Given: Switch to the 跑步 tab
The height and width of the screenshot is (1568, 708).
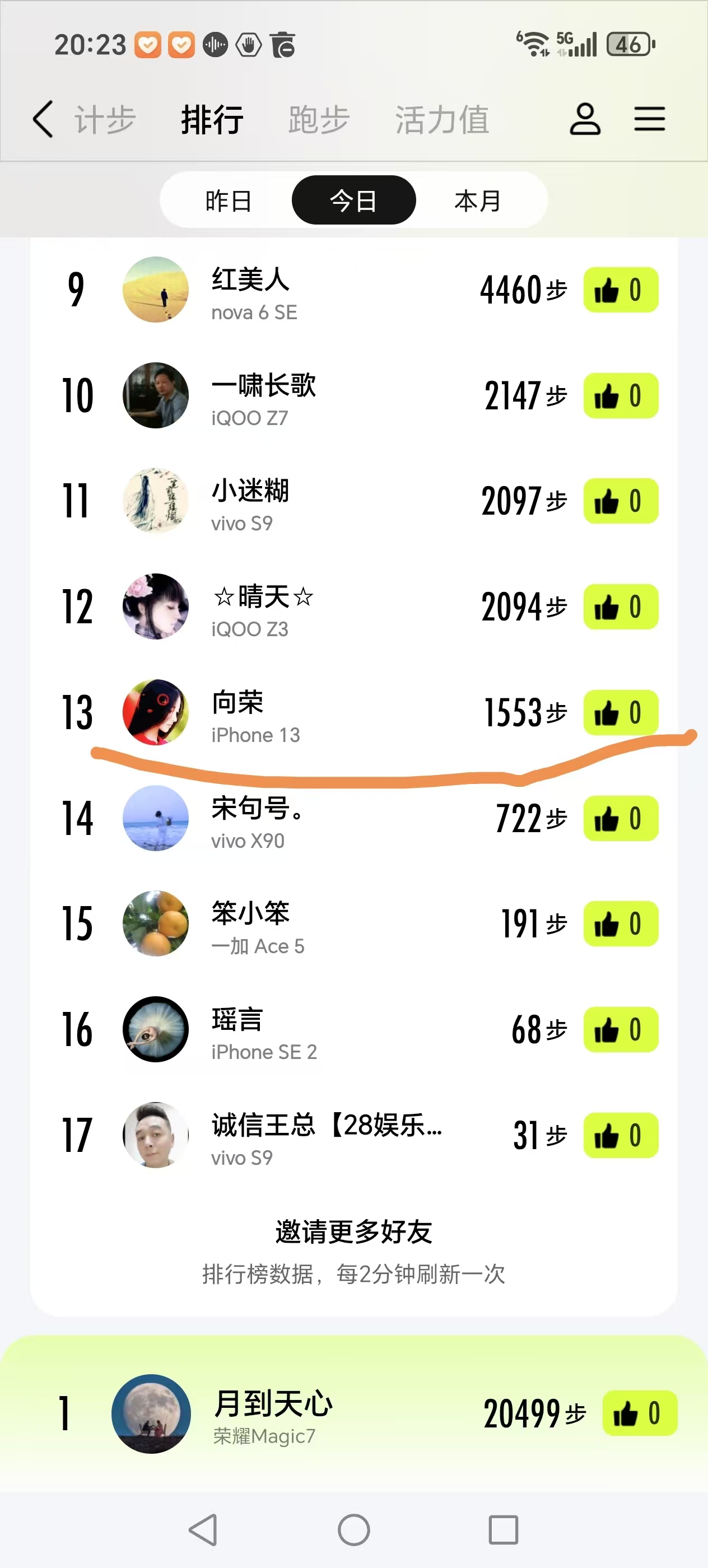Looking at the screenshot, I should (318, 119).
